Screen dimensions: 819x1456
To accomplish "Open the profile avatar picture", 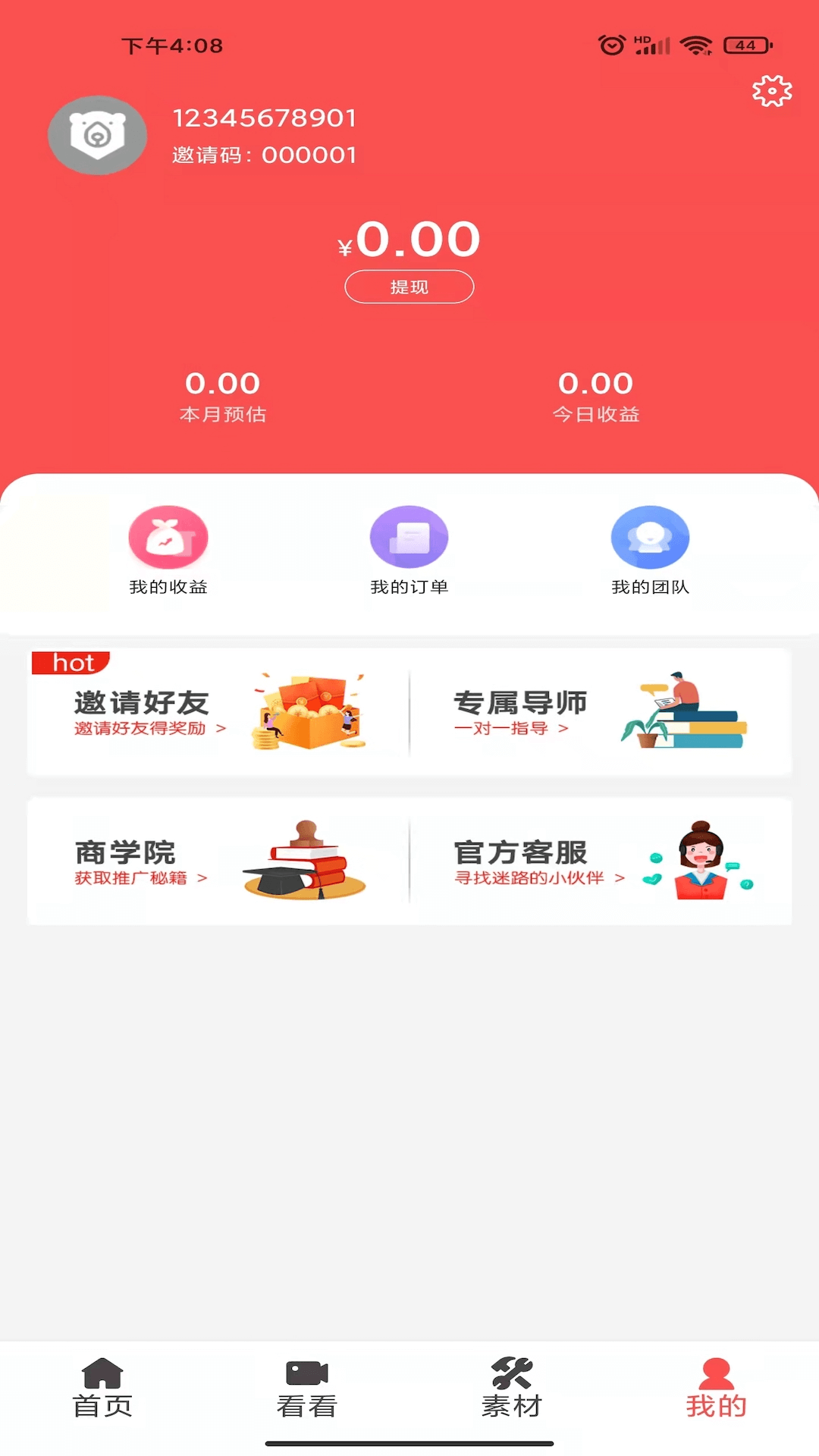I will click(97, 135).
